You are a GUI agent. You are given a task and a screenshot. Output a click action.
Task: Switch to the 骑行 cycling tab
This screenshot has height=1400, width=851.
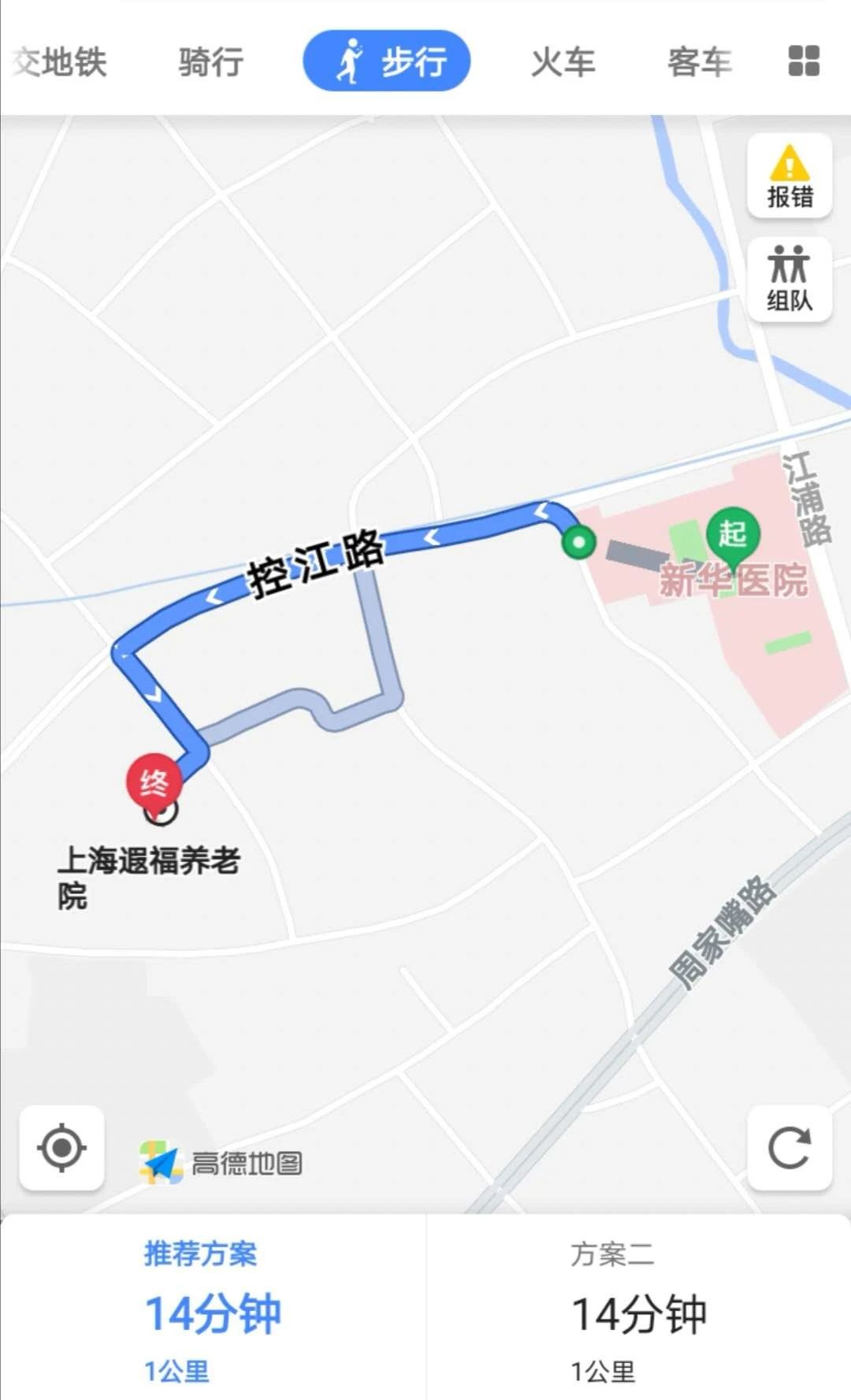(x=210, y=62)
